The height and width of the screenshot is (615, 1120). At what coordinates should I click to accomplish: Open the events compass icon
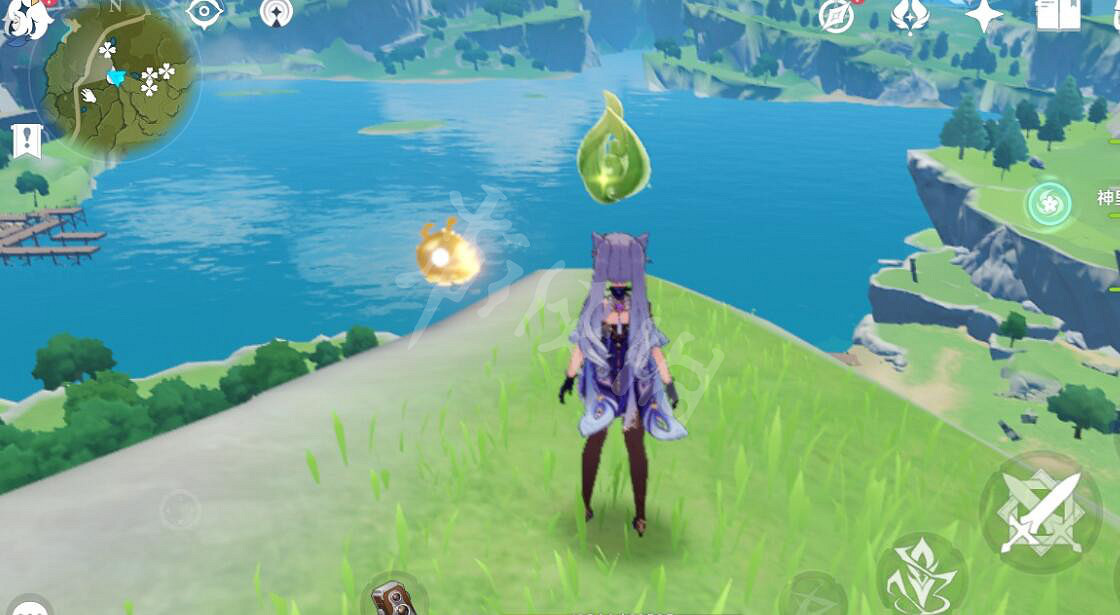836,15
